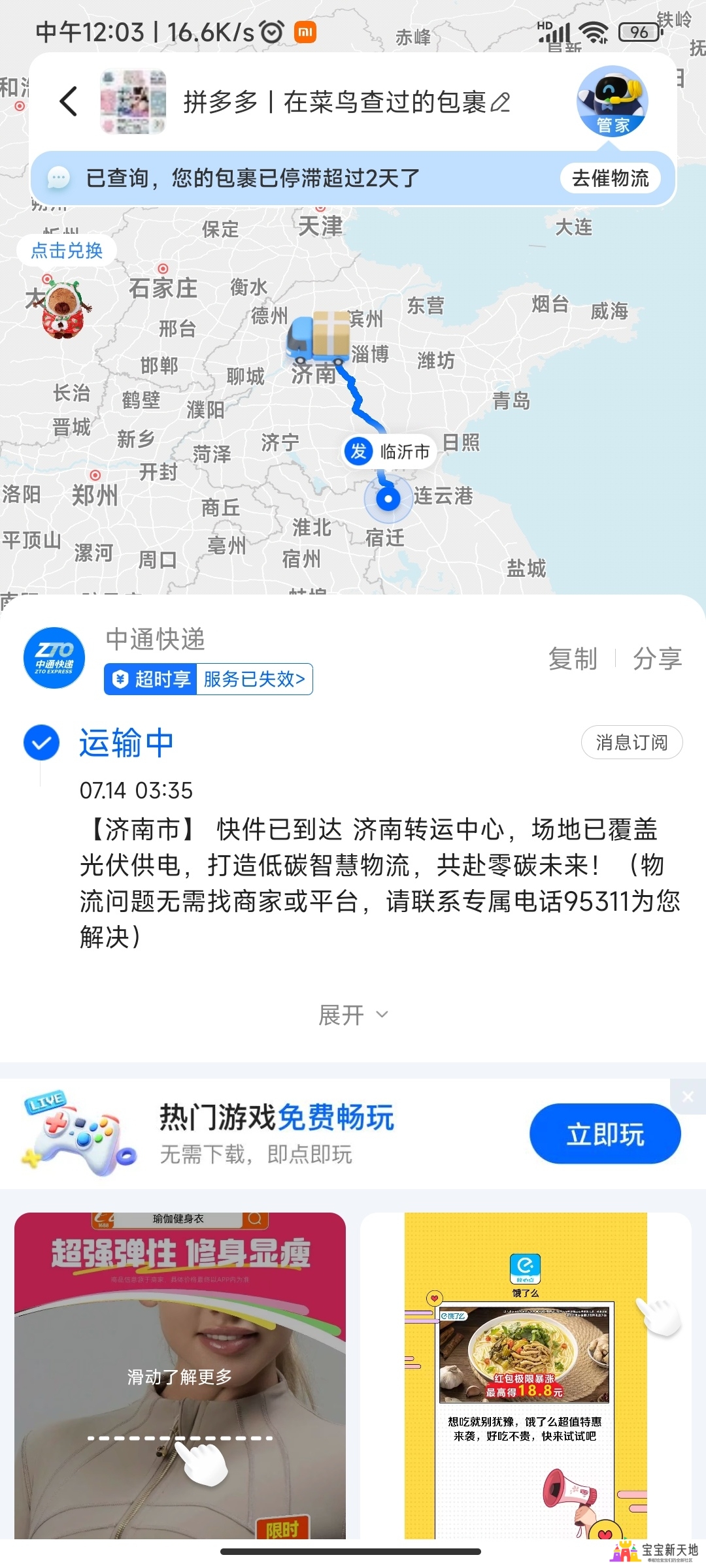Share the parcel with 分享
Image resolution: width=706 pixels, height=1568 pixels.
point(657,659)
